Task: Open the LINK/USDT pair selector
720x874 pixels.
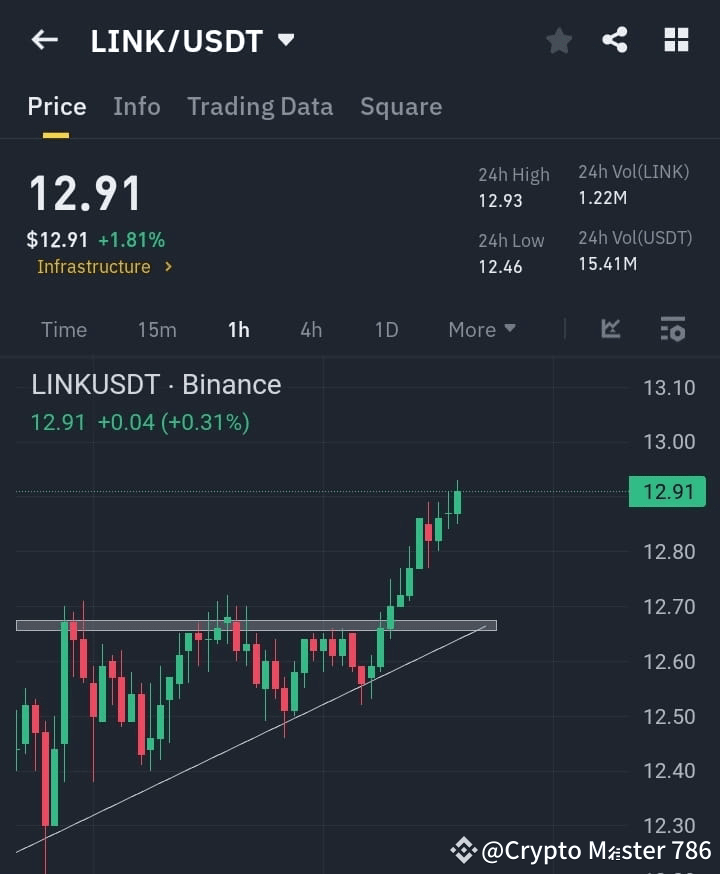Action: point(175,41)
